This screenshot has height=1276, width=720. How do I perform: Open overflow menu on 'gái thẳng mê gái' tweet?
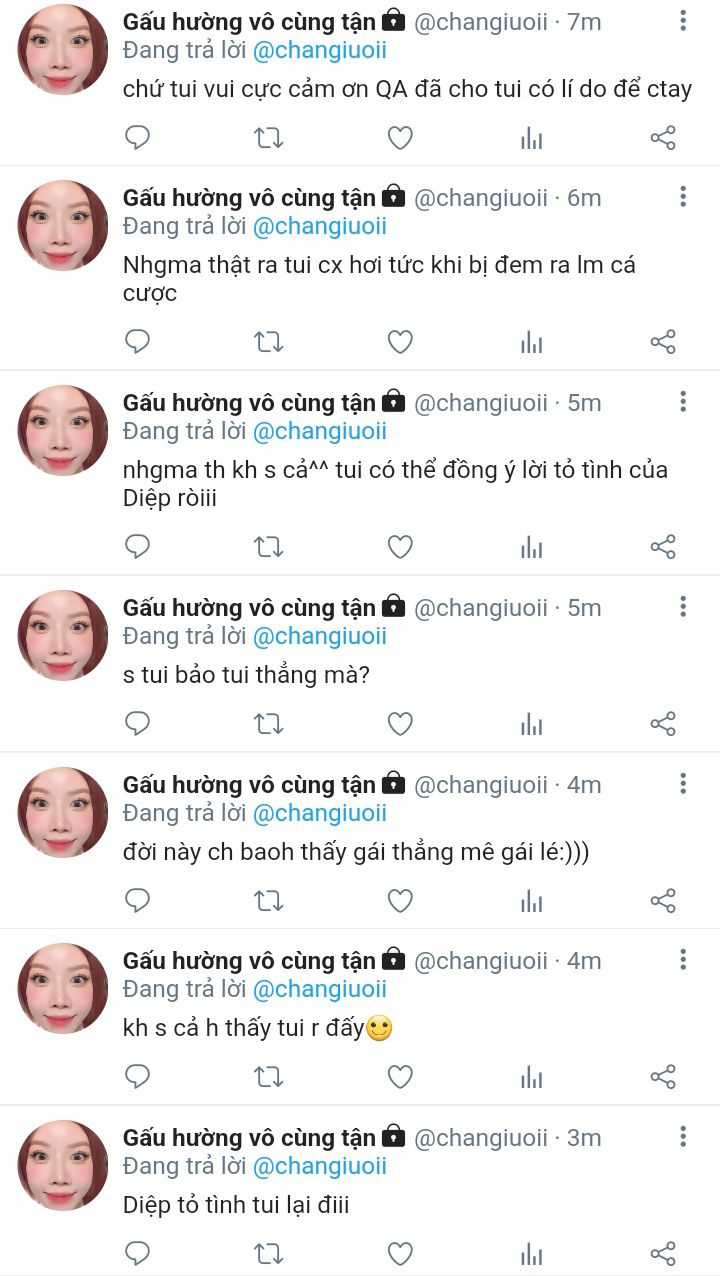[x=683, y=783]
